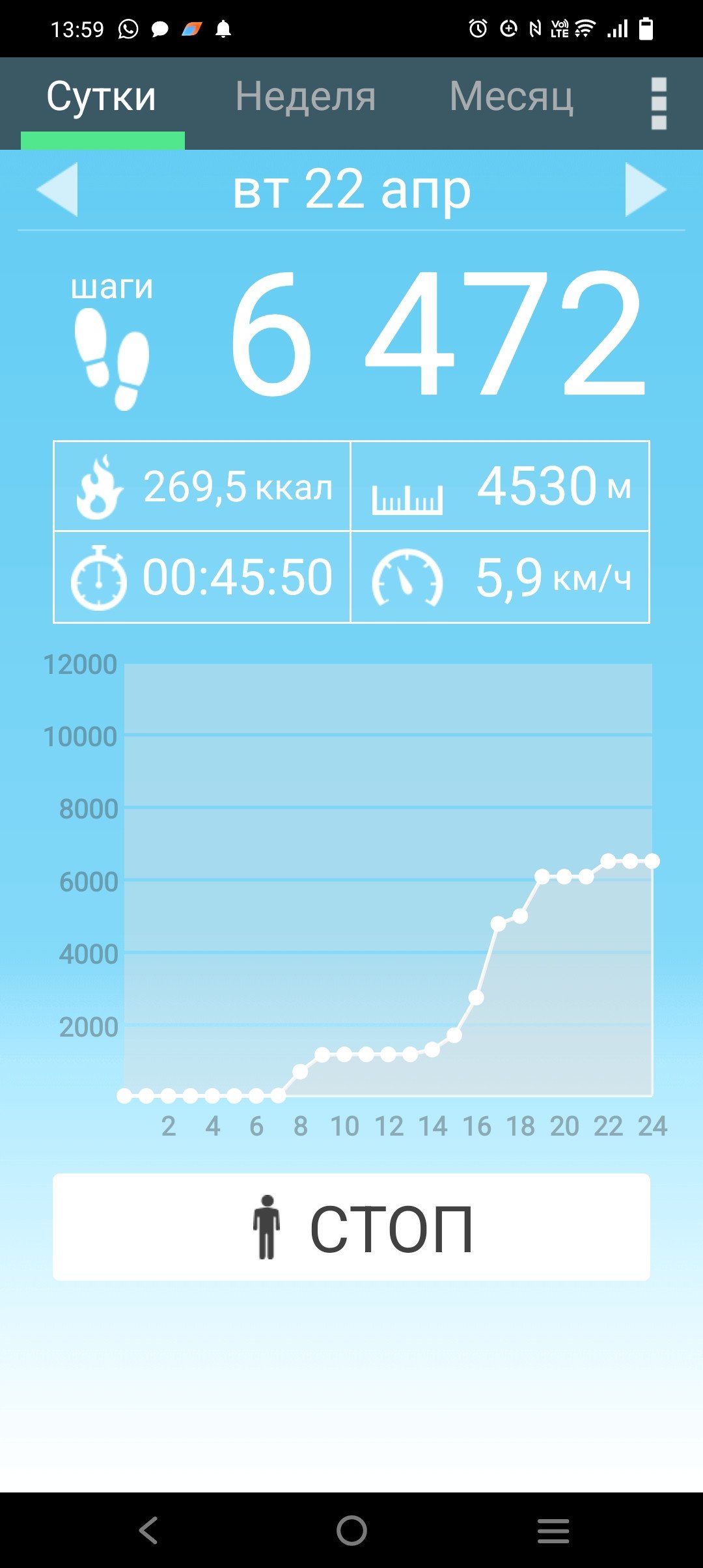Go to the next day arrow
This screenshot has width=703, height=1568.
pyautogui.click(x=646, y=189)
